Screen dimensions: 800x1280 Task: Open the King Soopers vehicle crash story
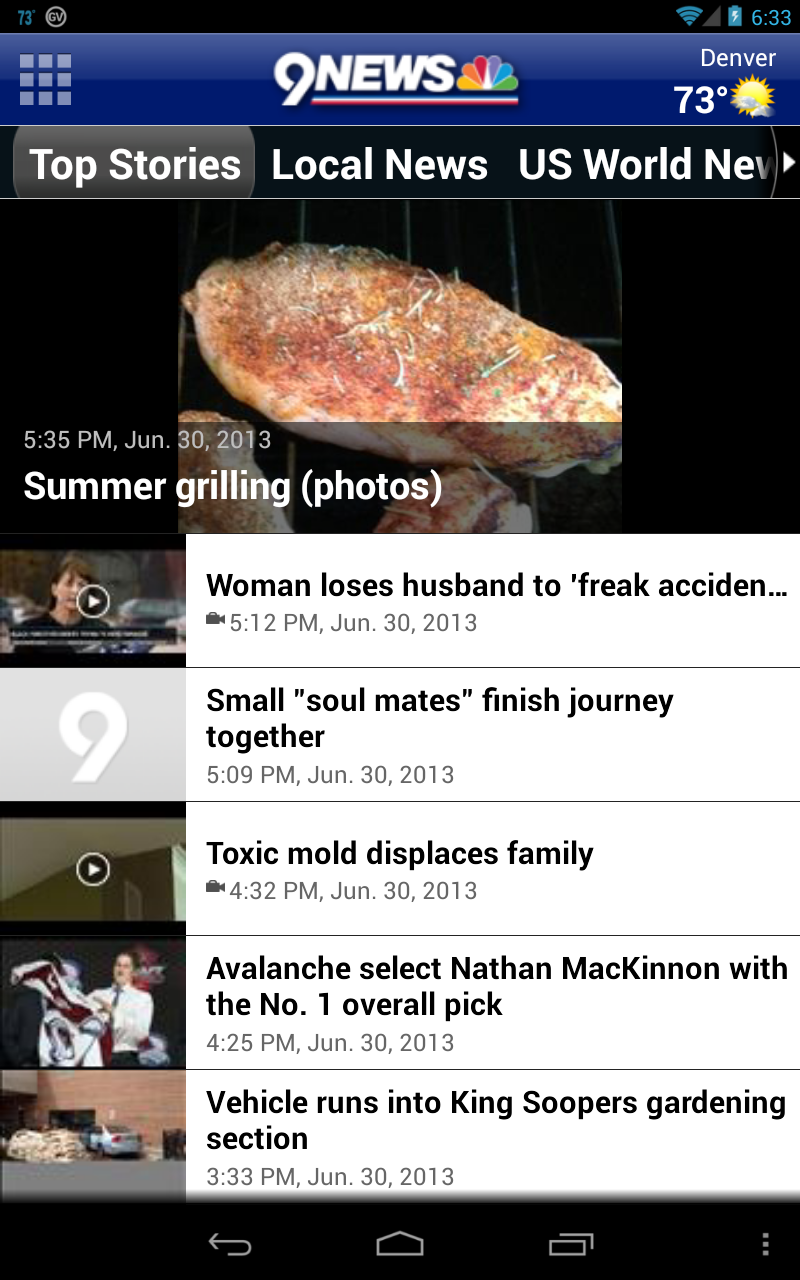495,1137
